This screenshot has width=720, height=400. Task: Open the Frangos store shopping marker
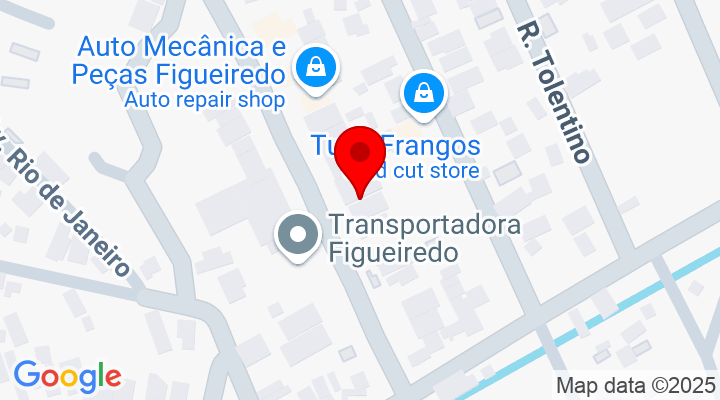point(424,95)
